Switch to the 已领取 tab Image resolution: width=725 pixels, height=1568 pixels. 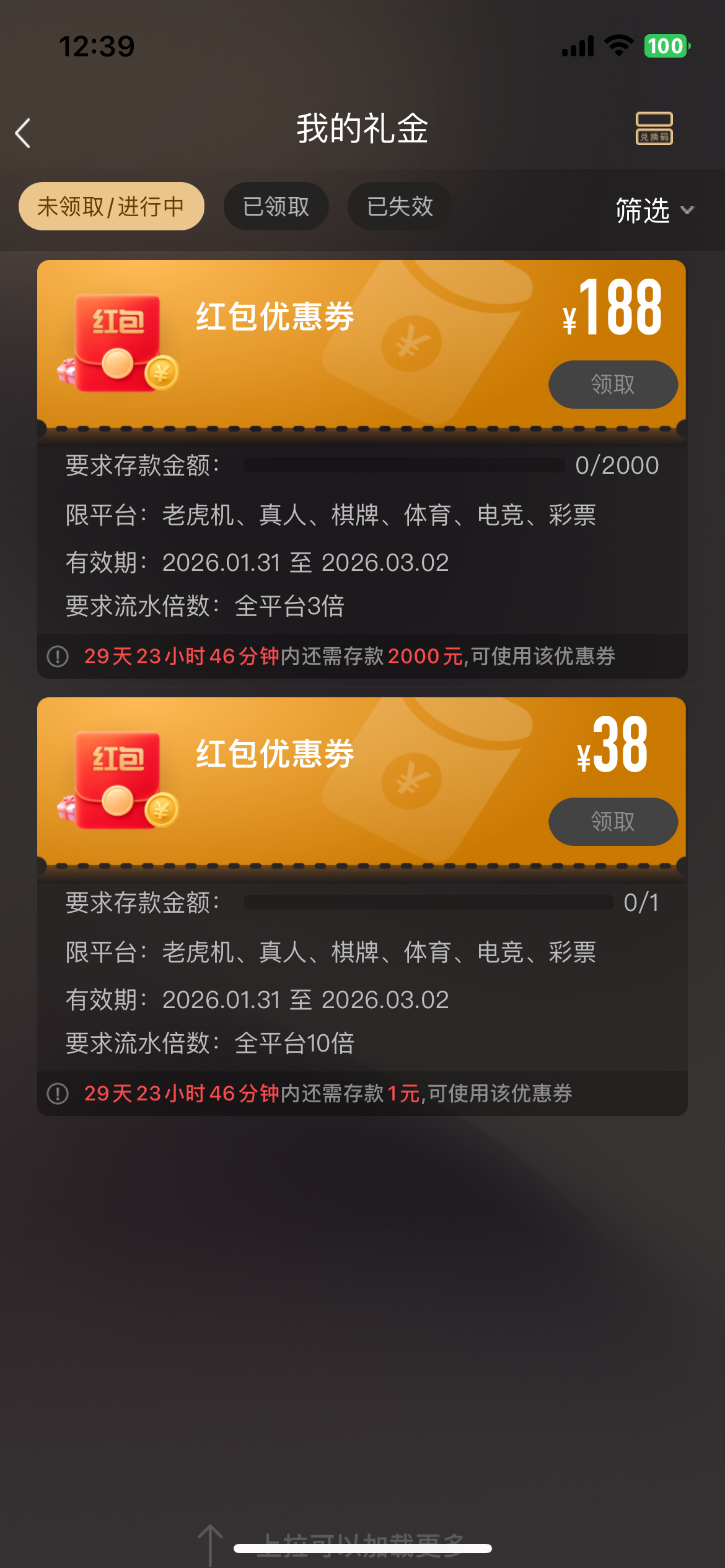pos(276,206)
